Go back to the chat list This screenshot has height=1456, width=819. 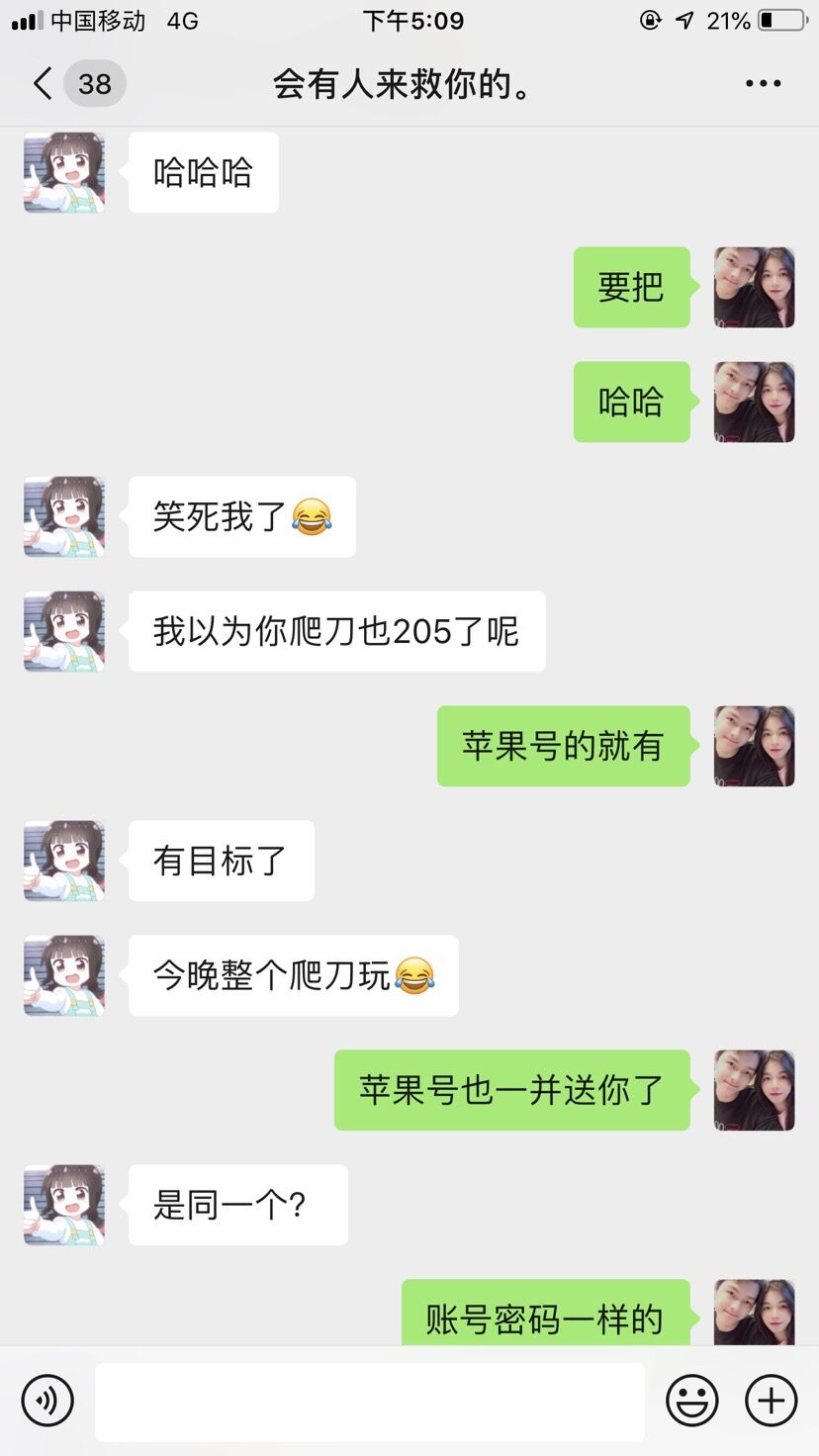(44, 84)
